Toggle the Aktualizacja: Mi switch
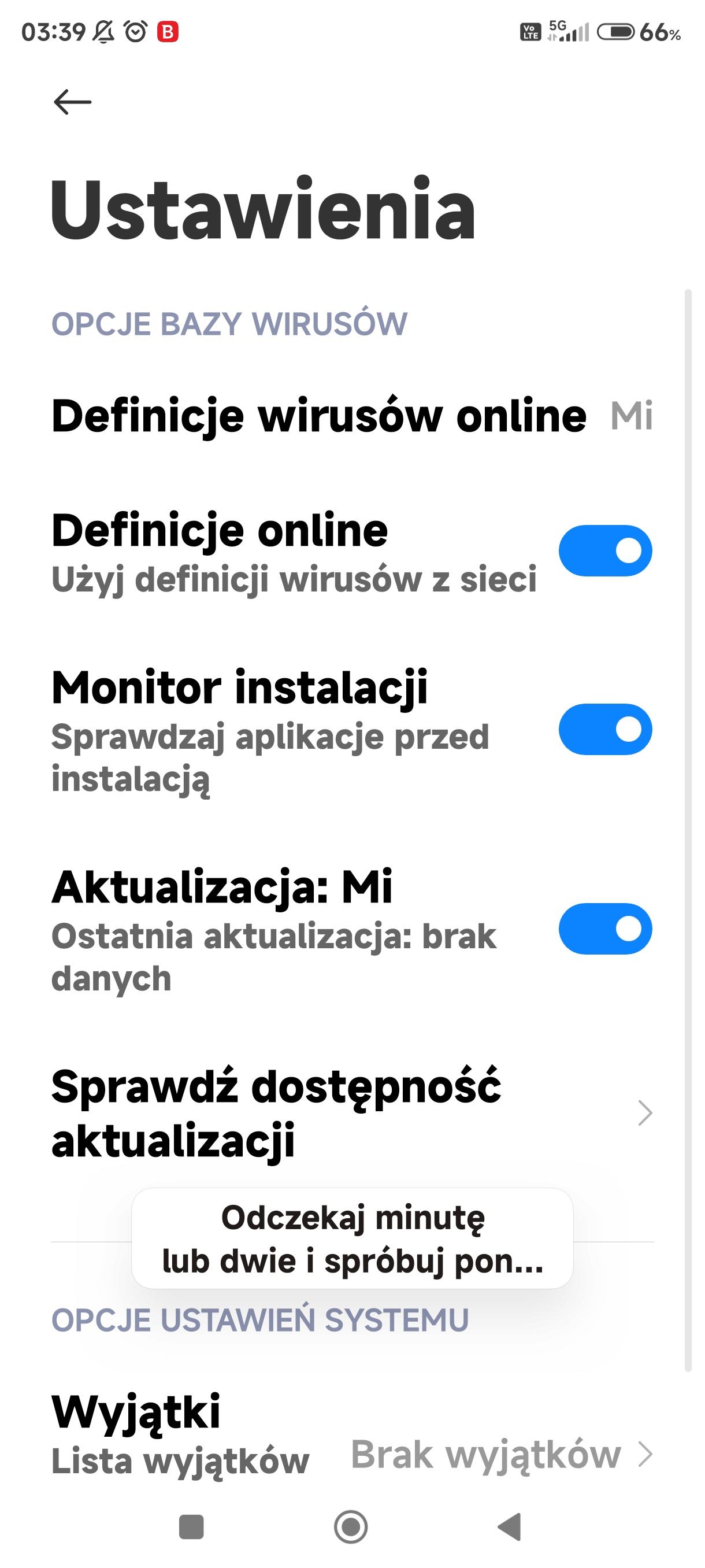Image resolution: width=705 pixels, height=1568 pixels. pyautogui.click(x=604, y=929)
